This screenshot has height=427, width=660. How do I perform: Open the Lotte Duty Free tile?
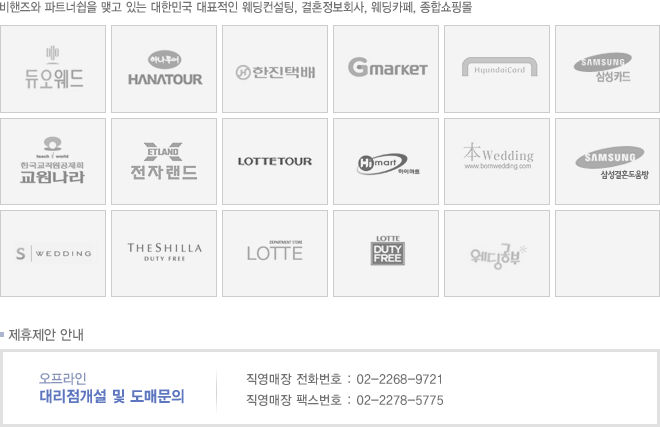(386, 253)
